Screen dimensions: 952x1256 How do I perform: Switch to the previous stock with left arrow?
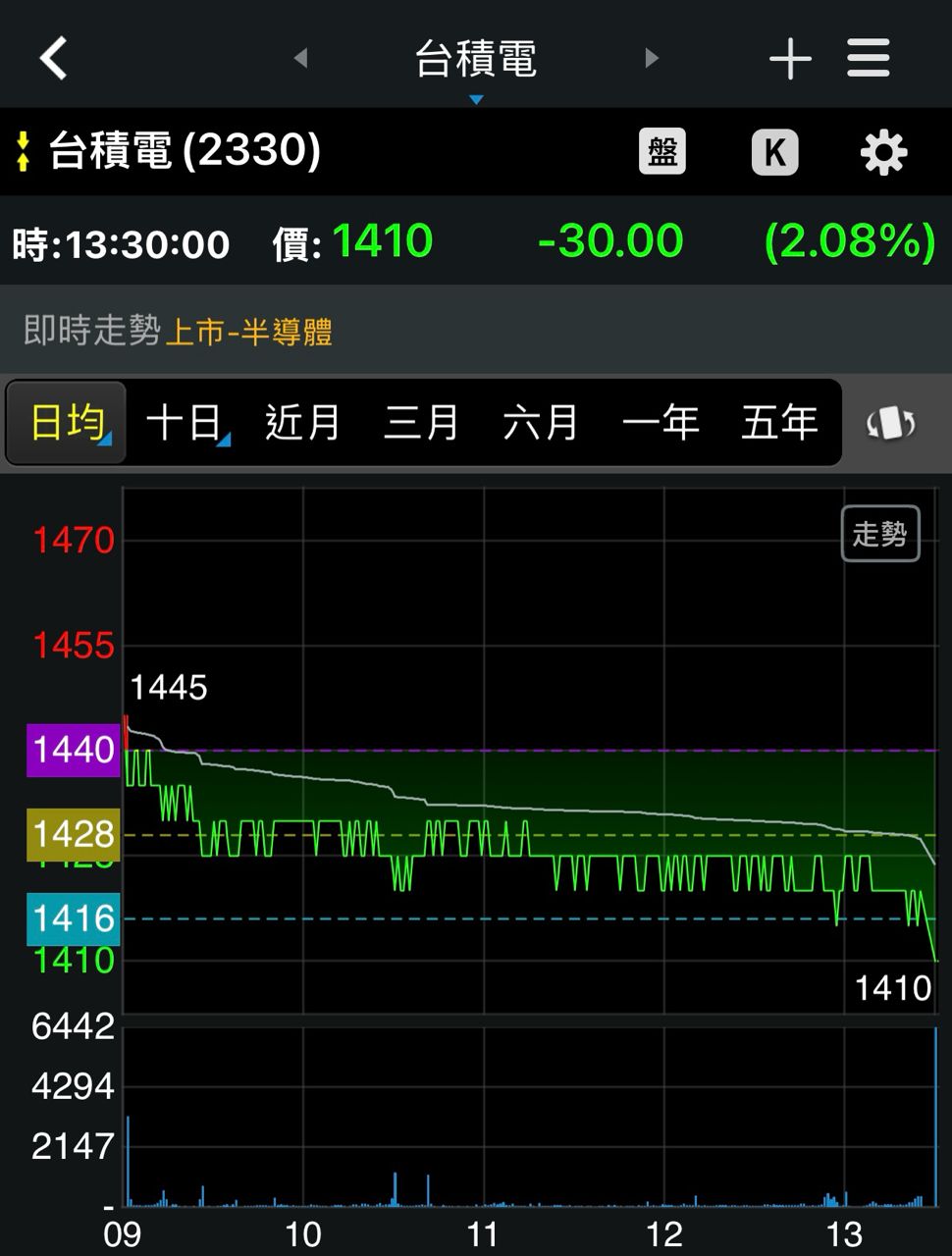click(301, 58)
